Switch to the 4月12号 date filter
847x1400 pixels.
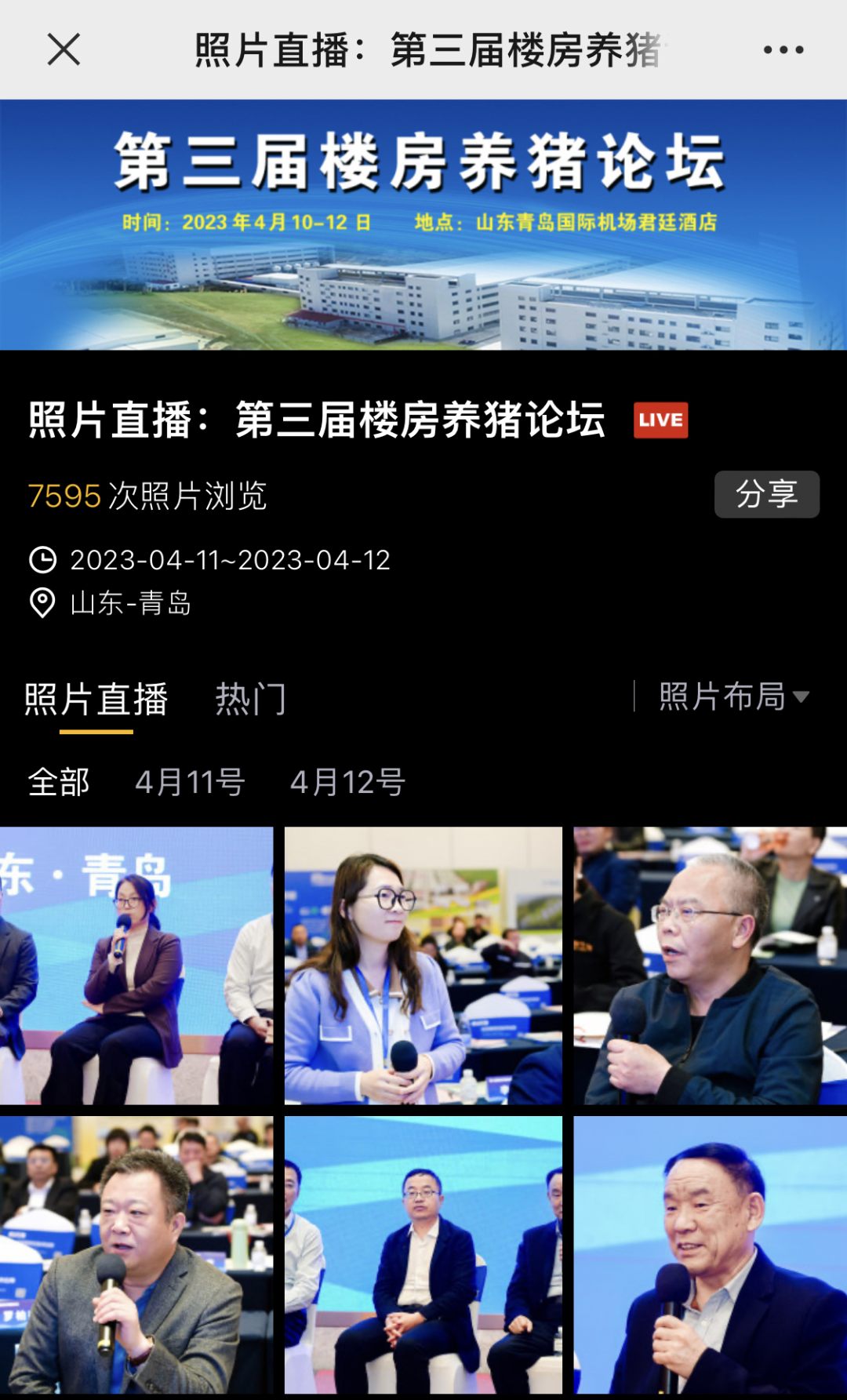tap(347, 781)
